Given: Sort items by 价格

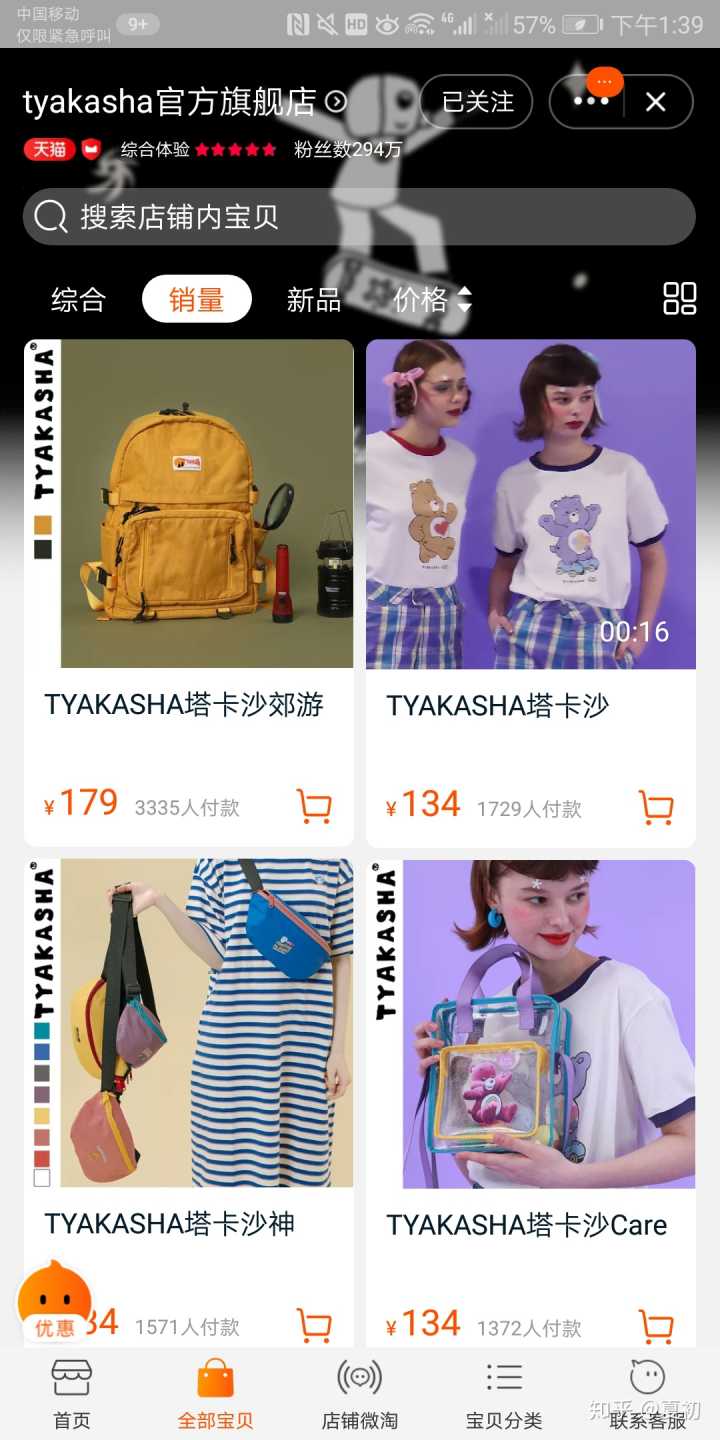Looking at the screenshot, I should (x=430, y=299).
